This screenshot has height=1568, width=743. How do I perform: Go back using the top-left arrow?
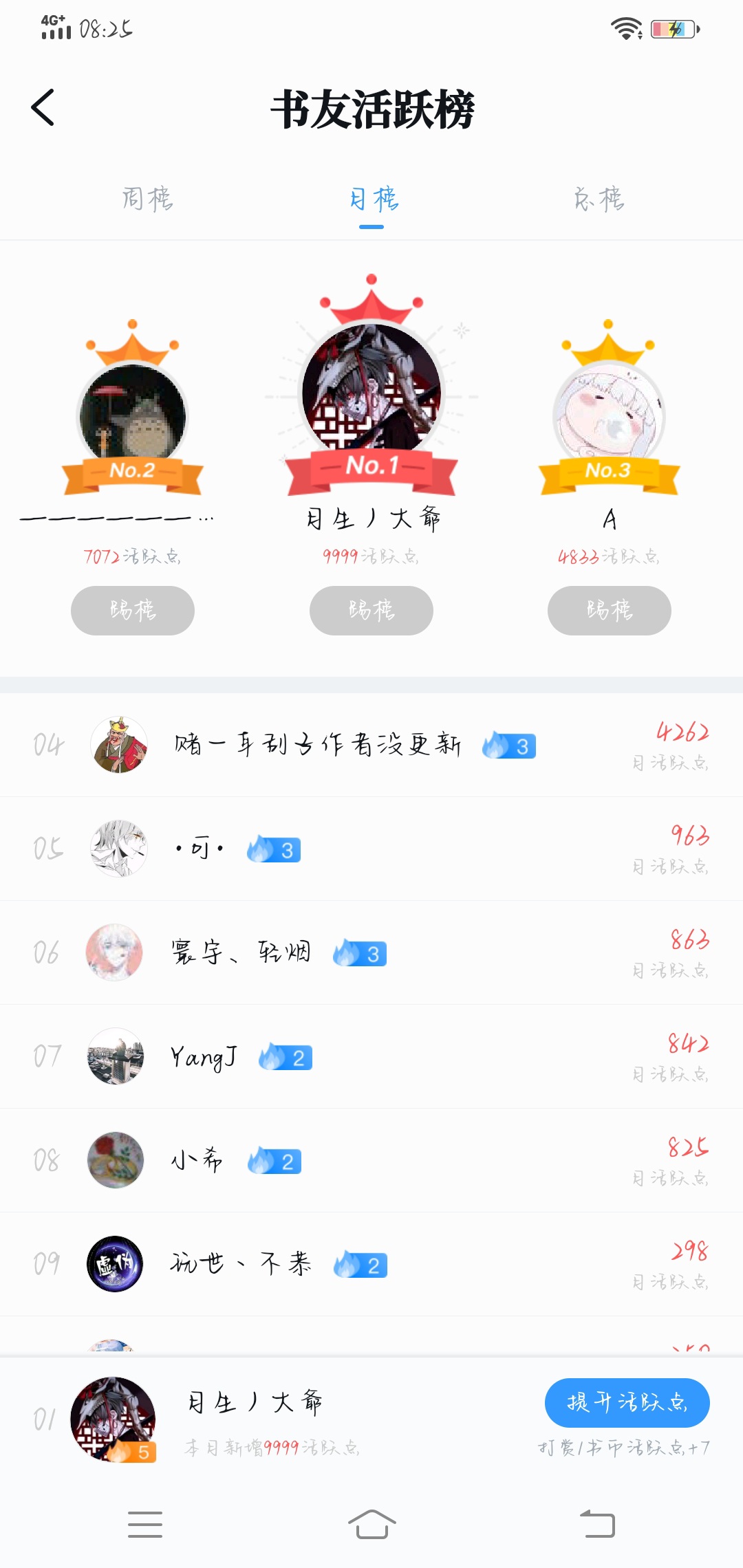point(43,108)
